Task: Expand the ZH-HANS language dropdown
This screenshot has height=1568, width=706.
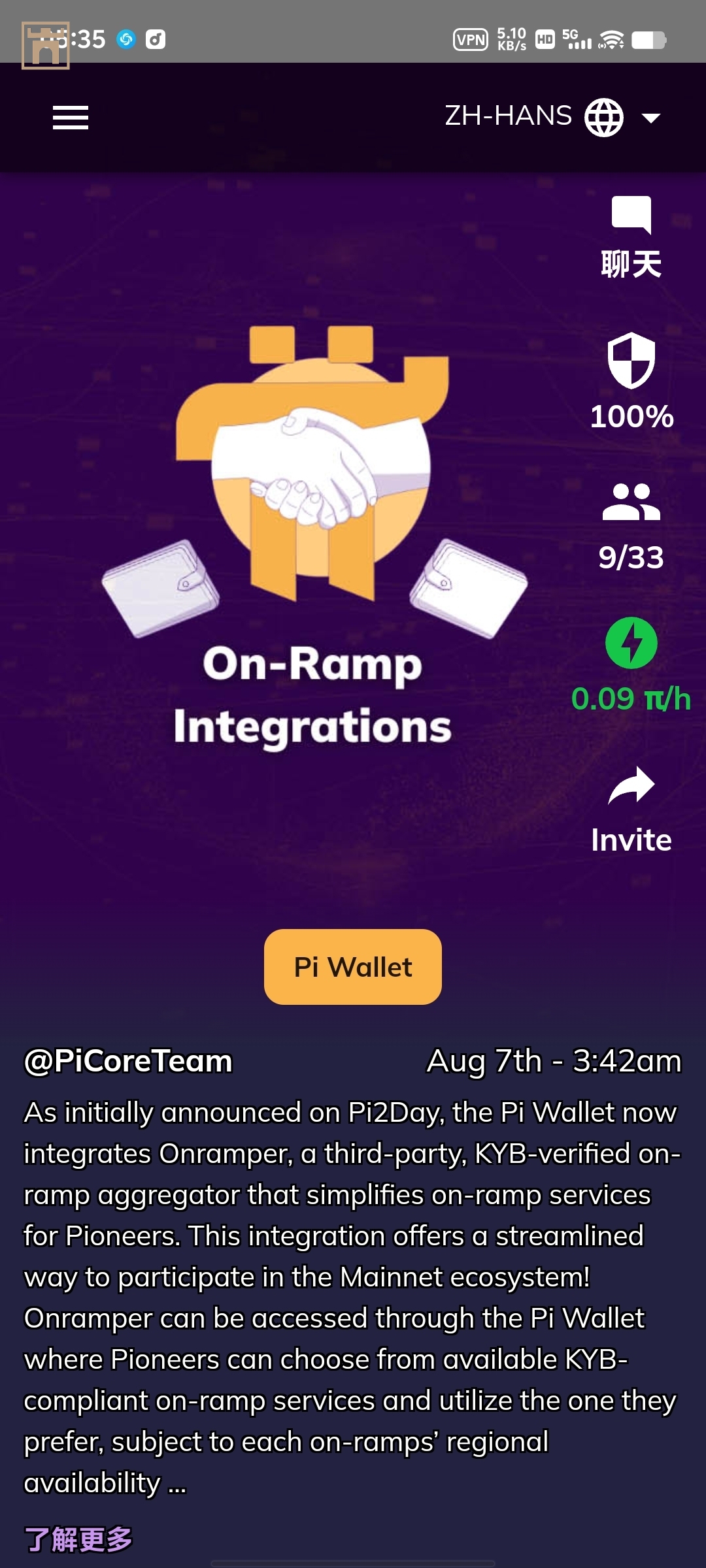Action: click(553, 118)
